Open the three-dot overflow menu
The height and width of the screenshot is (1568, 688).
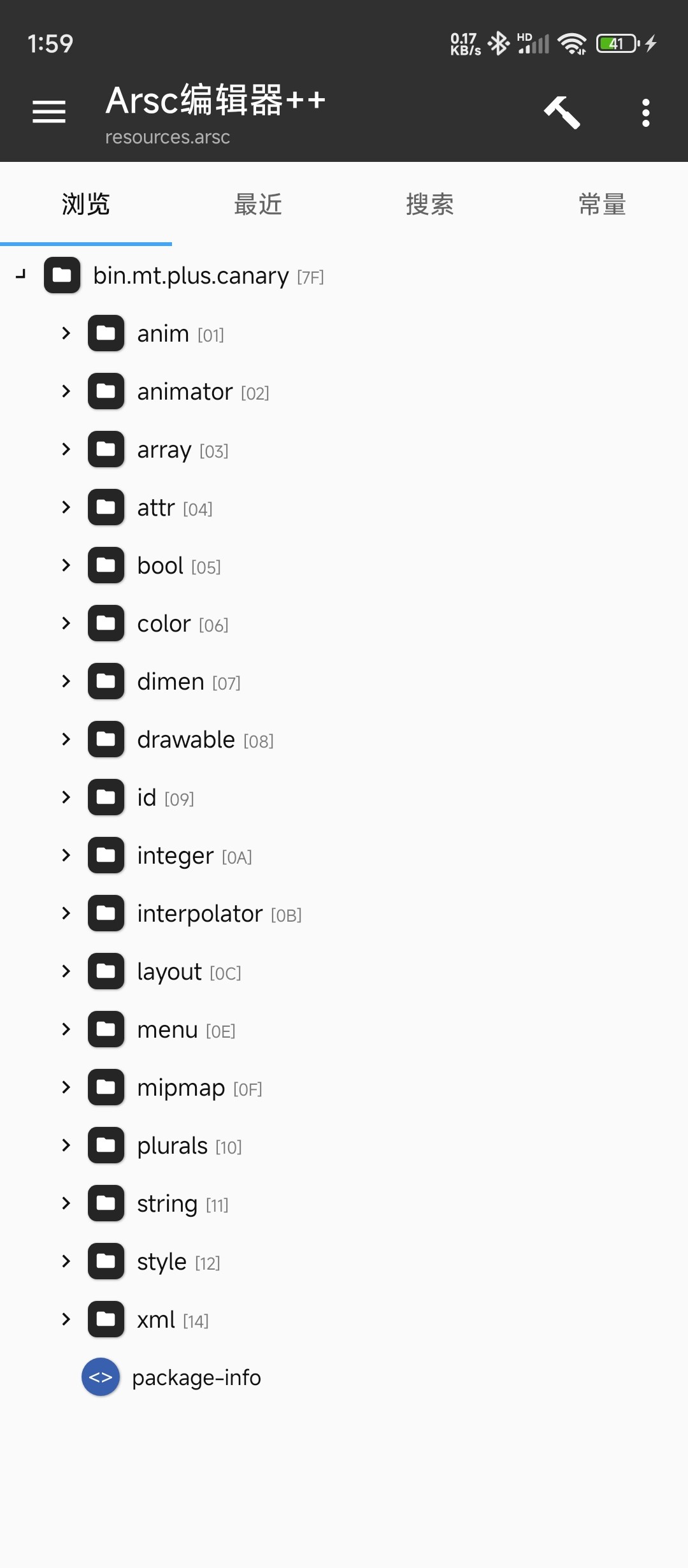point(646,113)
